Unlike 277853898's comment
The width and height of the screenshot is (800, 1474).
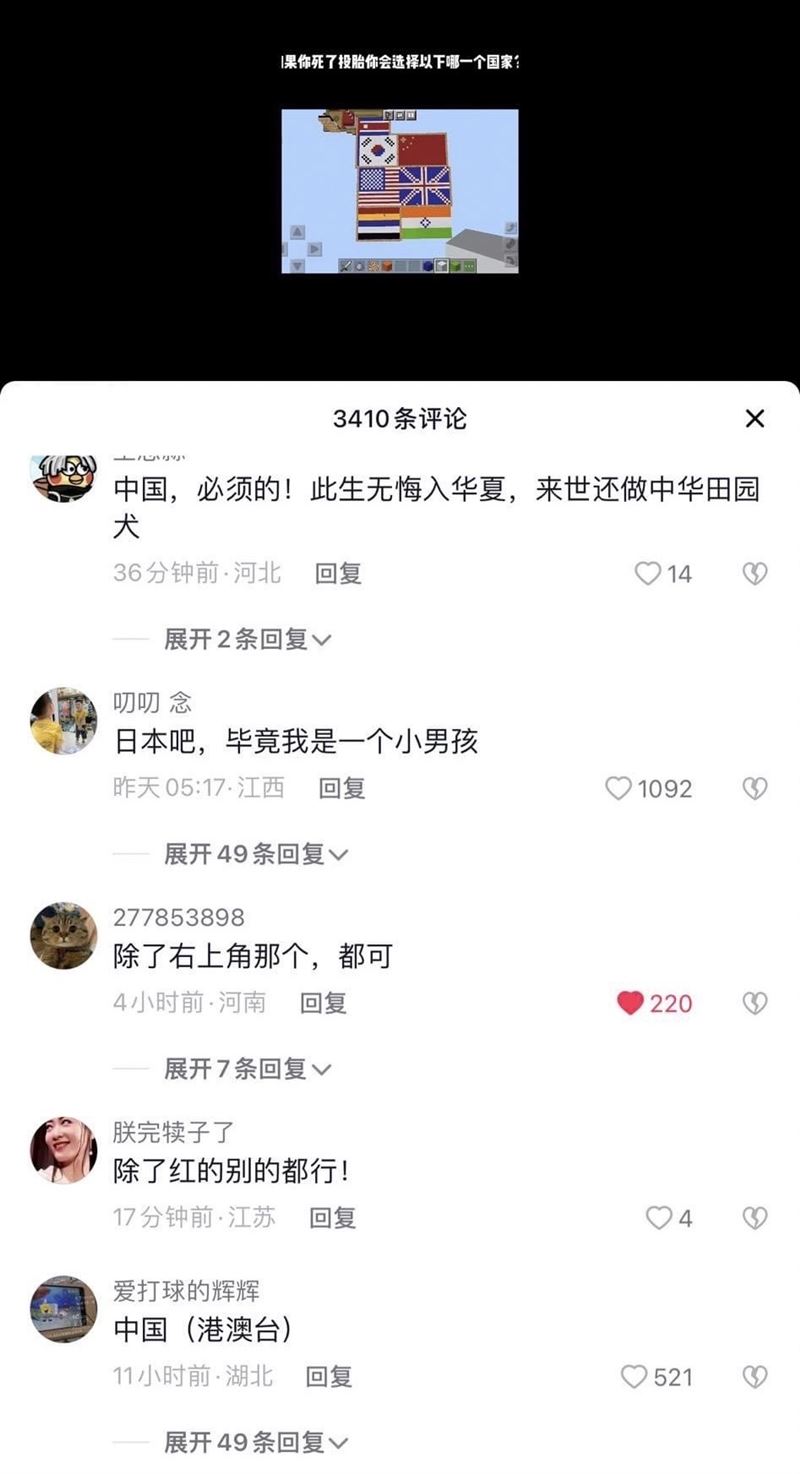(630, 1002)
